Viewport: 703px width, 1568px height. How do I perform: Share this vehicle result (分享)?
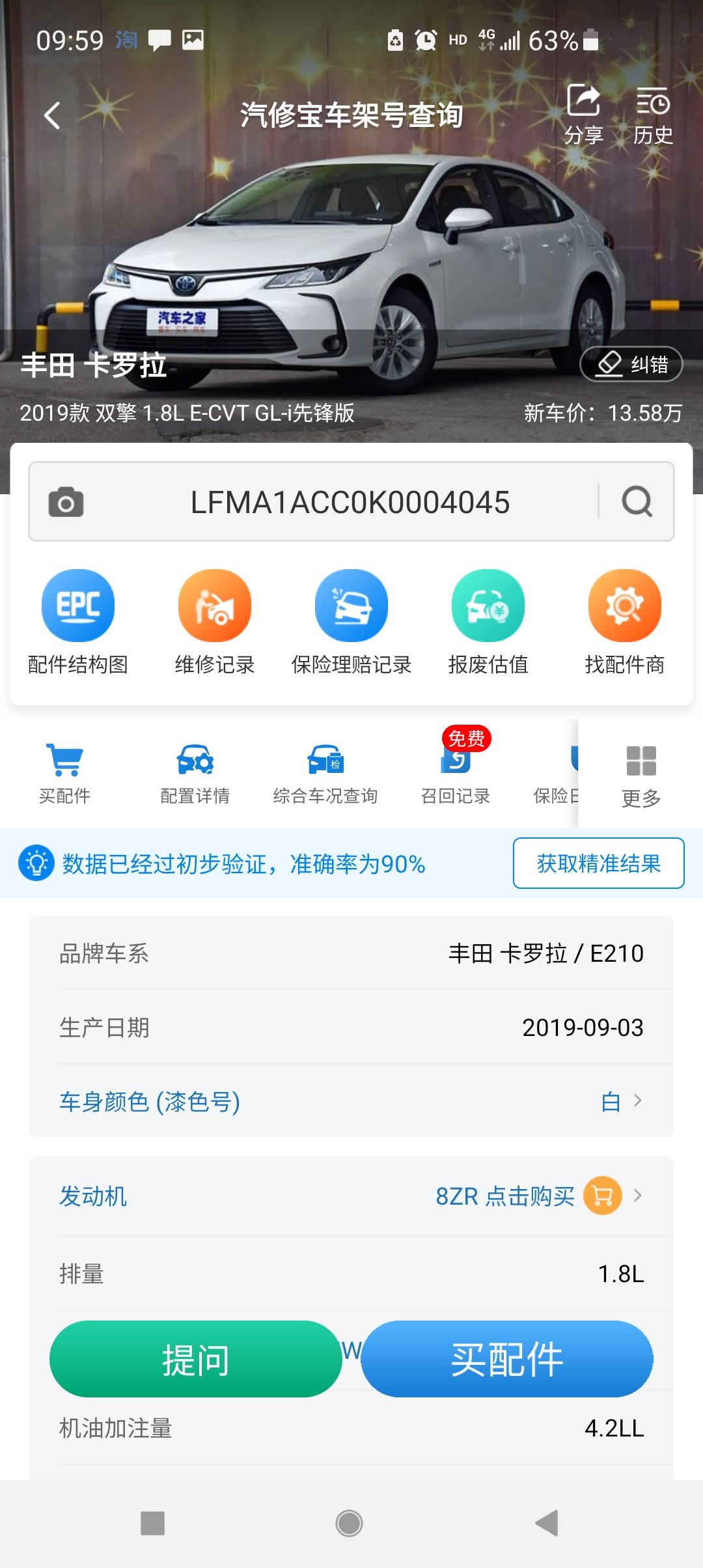tap(583, 115)
